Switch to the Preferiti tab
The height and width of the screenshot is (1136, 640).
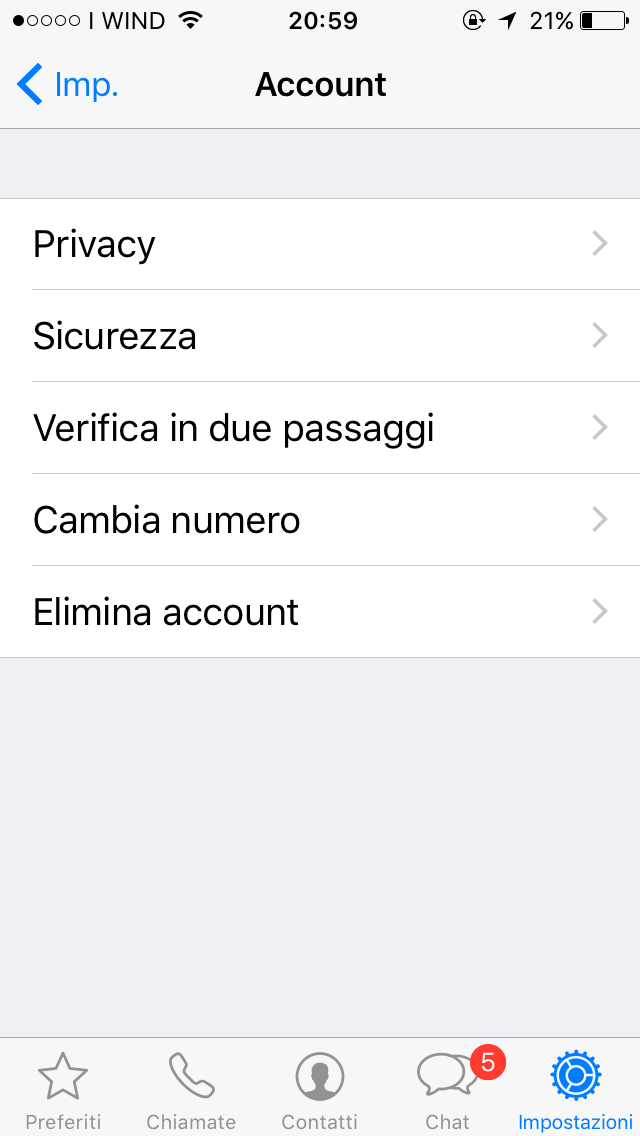point(63,1090)
